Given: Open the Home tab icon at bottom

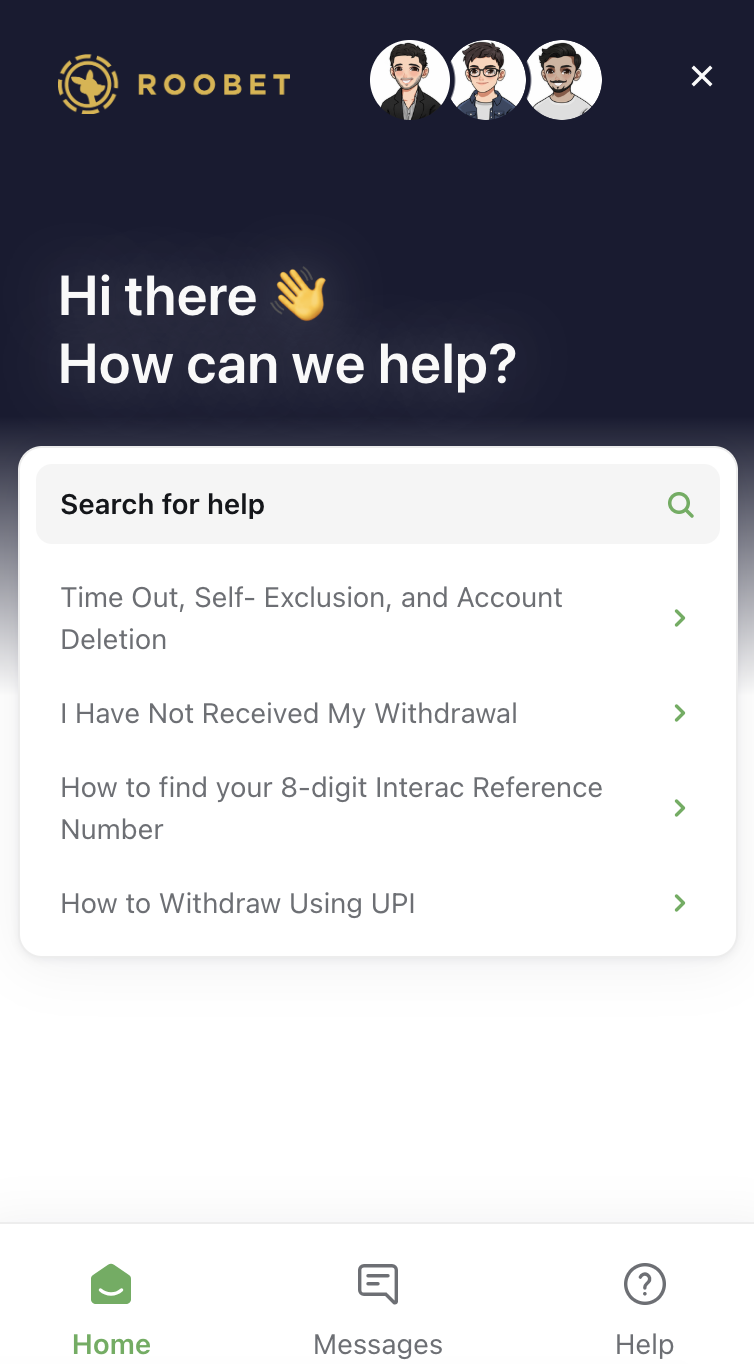Looking at the screenshot, I should coord(111,1284).
